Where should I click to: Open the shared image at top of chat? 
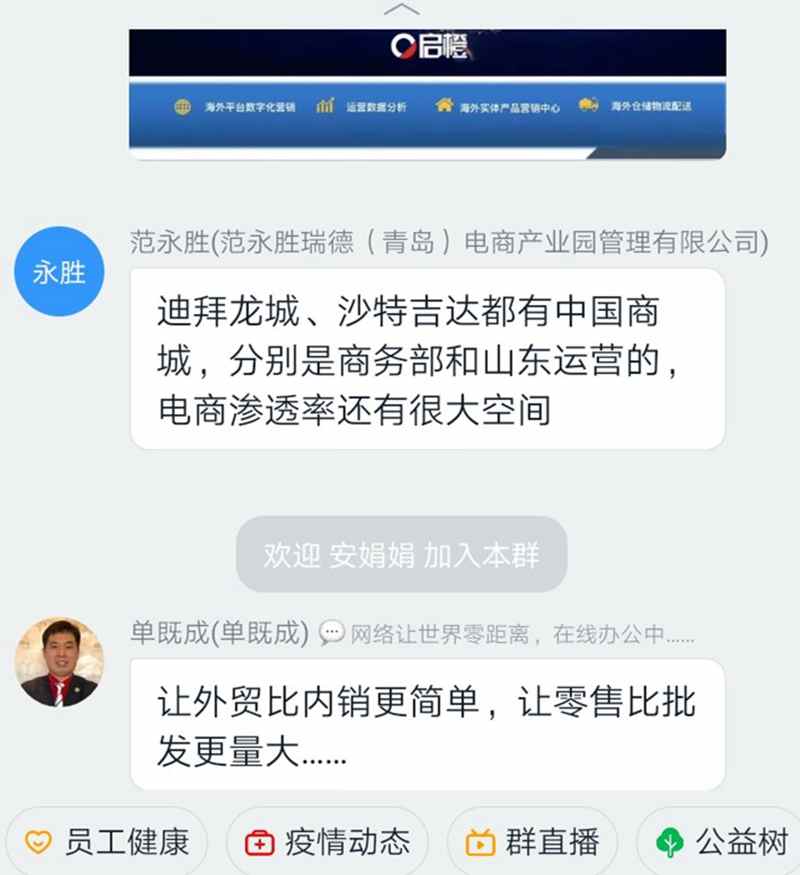pos(427,94)
